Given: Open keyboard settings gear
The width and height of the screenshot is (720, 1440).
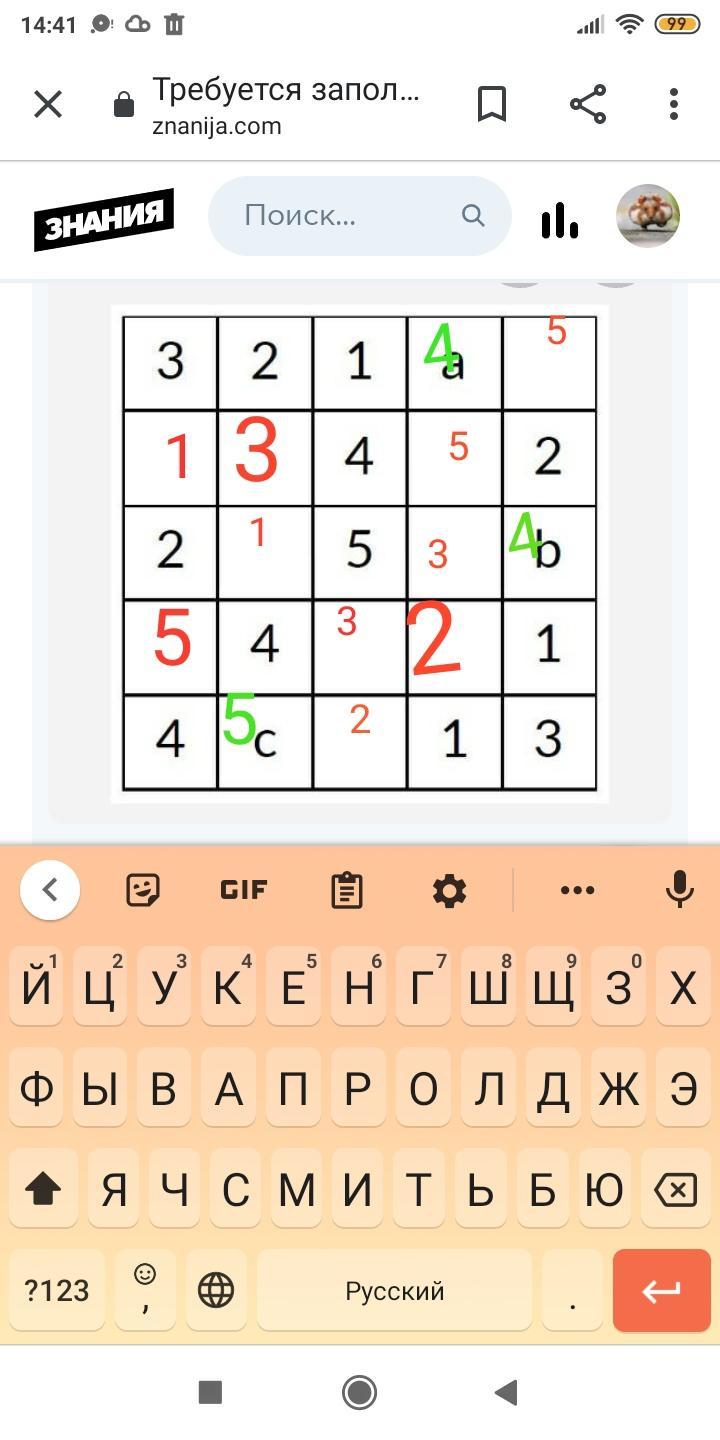Looking at the screenshot, I should coord(449,889).
